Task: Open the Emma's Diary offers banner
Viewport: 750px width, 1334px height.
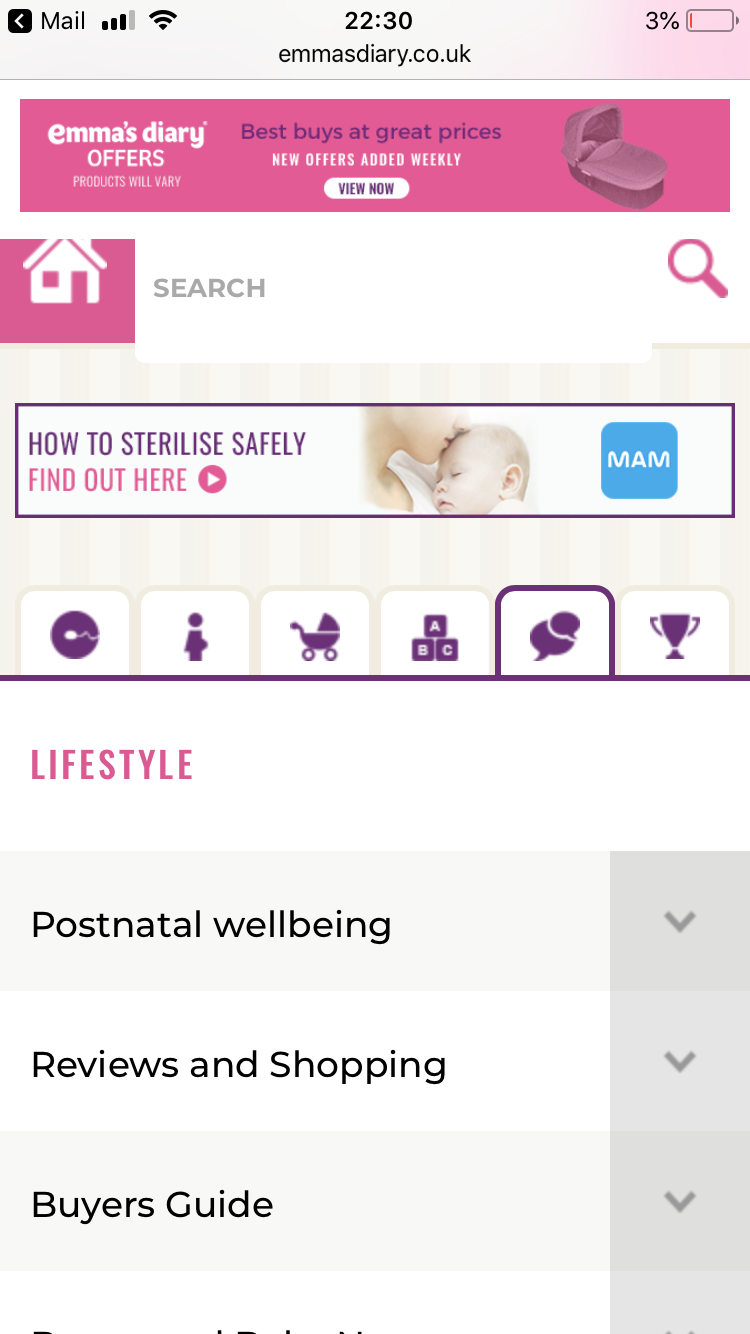Action: click(375, 155)
